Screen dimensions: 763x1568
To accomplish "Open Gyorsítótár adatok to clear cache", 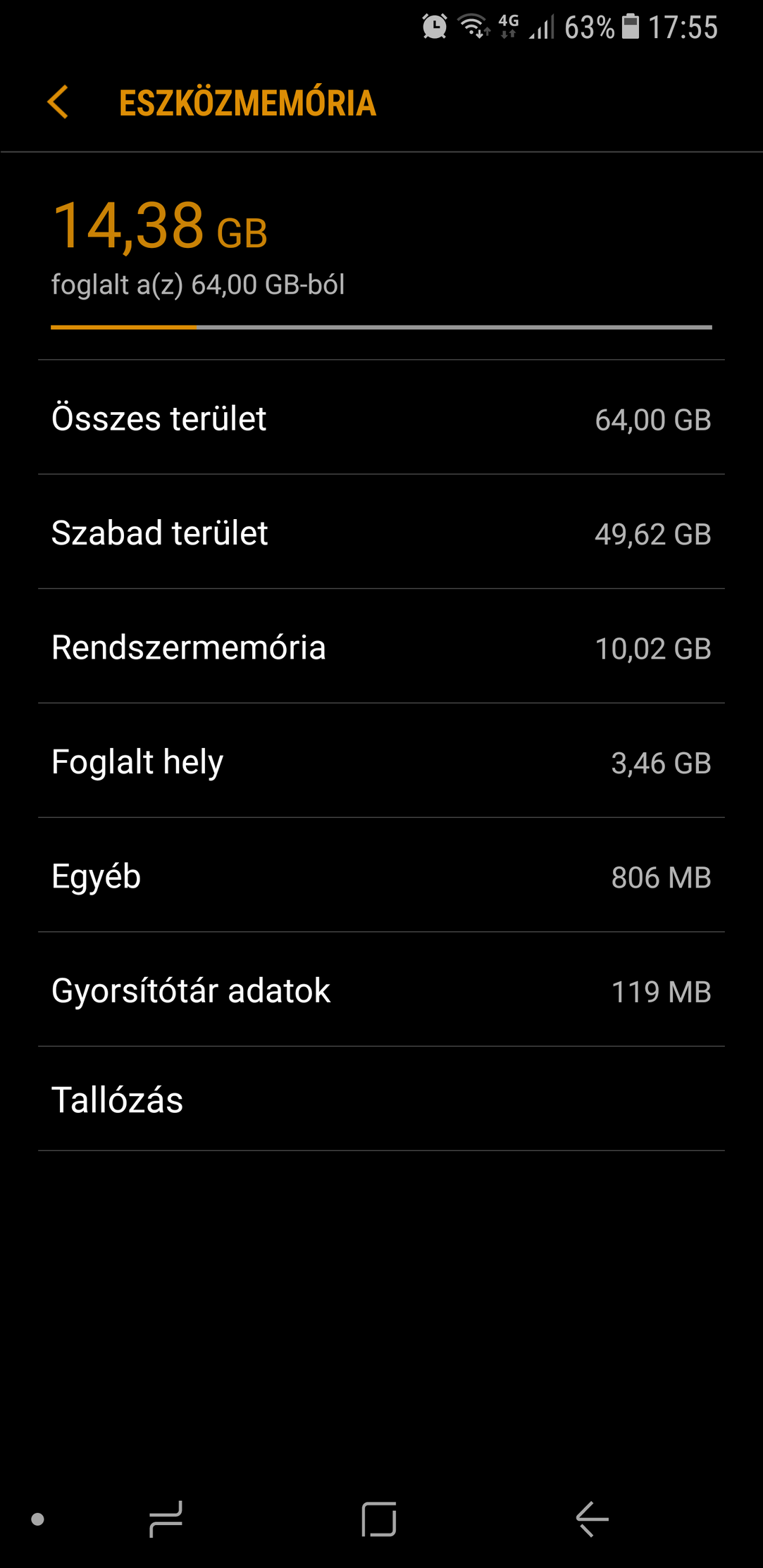I will click(x=381, y=990).
